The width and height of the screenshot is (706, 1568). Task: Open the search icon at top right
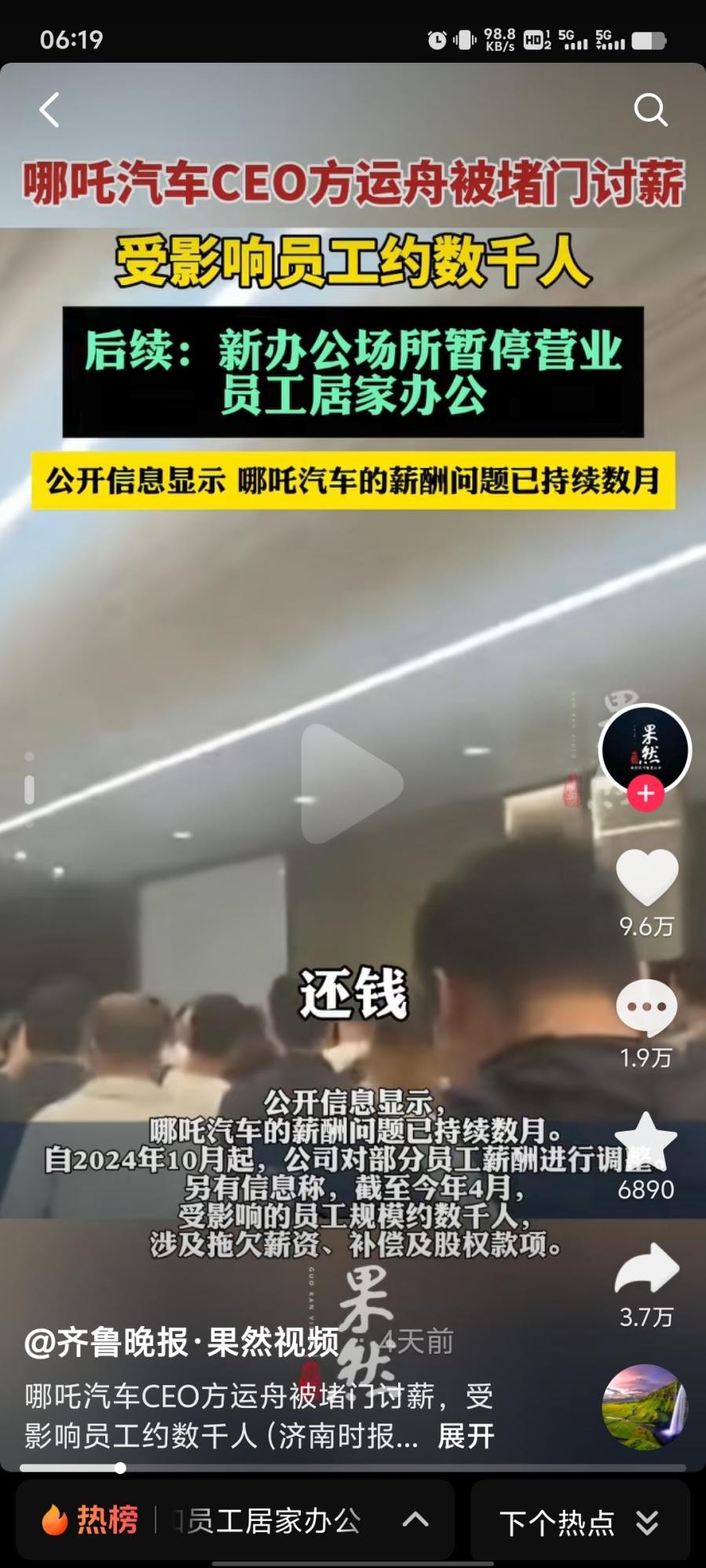(x=650, y=110)
